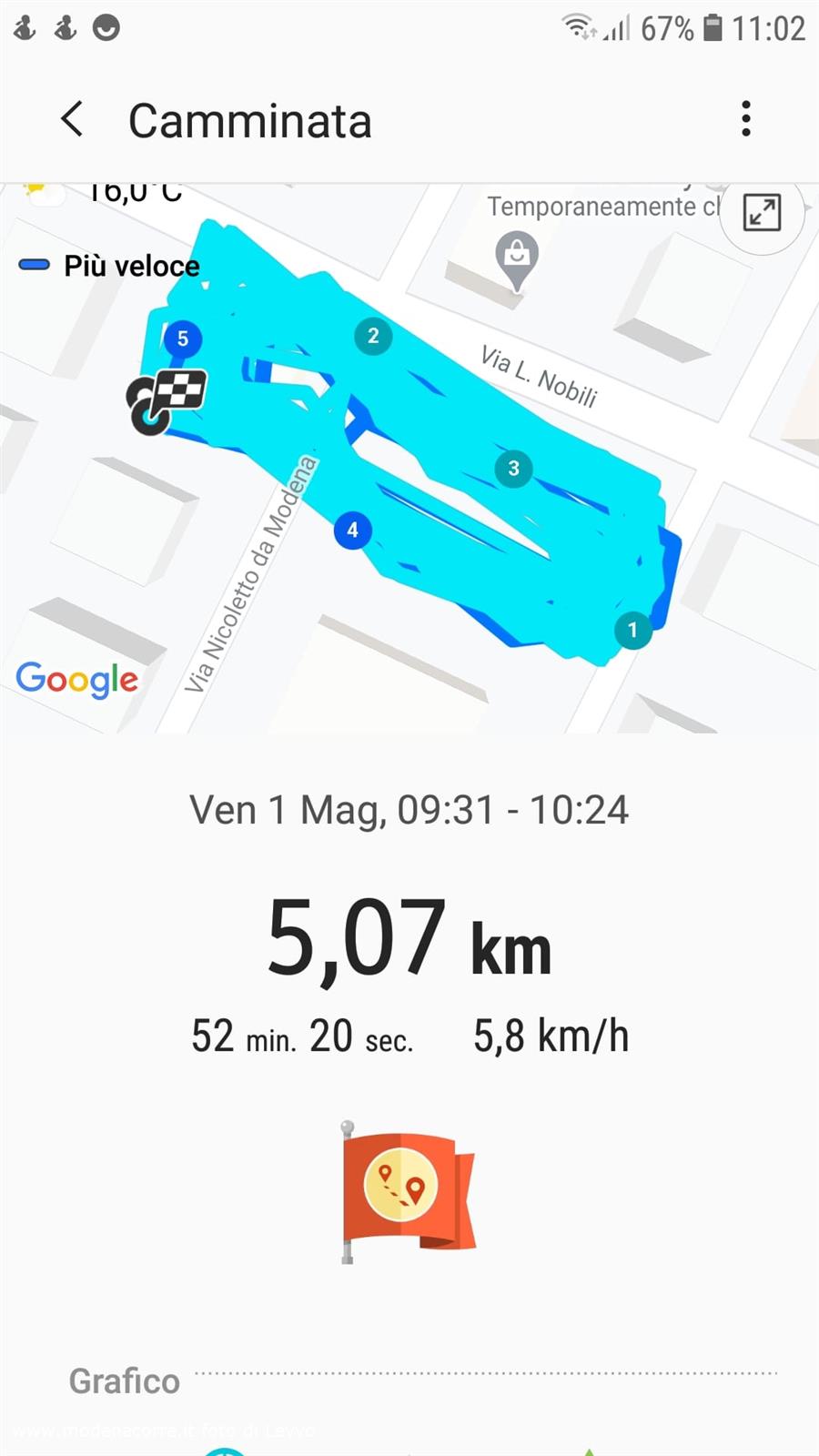Open the three-dot overflow menu
The height and width of the screenshot is (1456, 819).
coord(746,119)
